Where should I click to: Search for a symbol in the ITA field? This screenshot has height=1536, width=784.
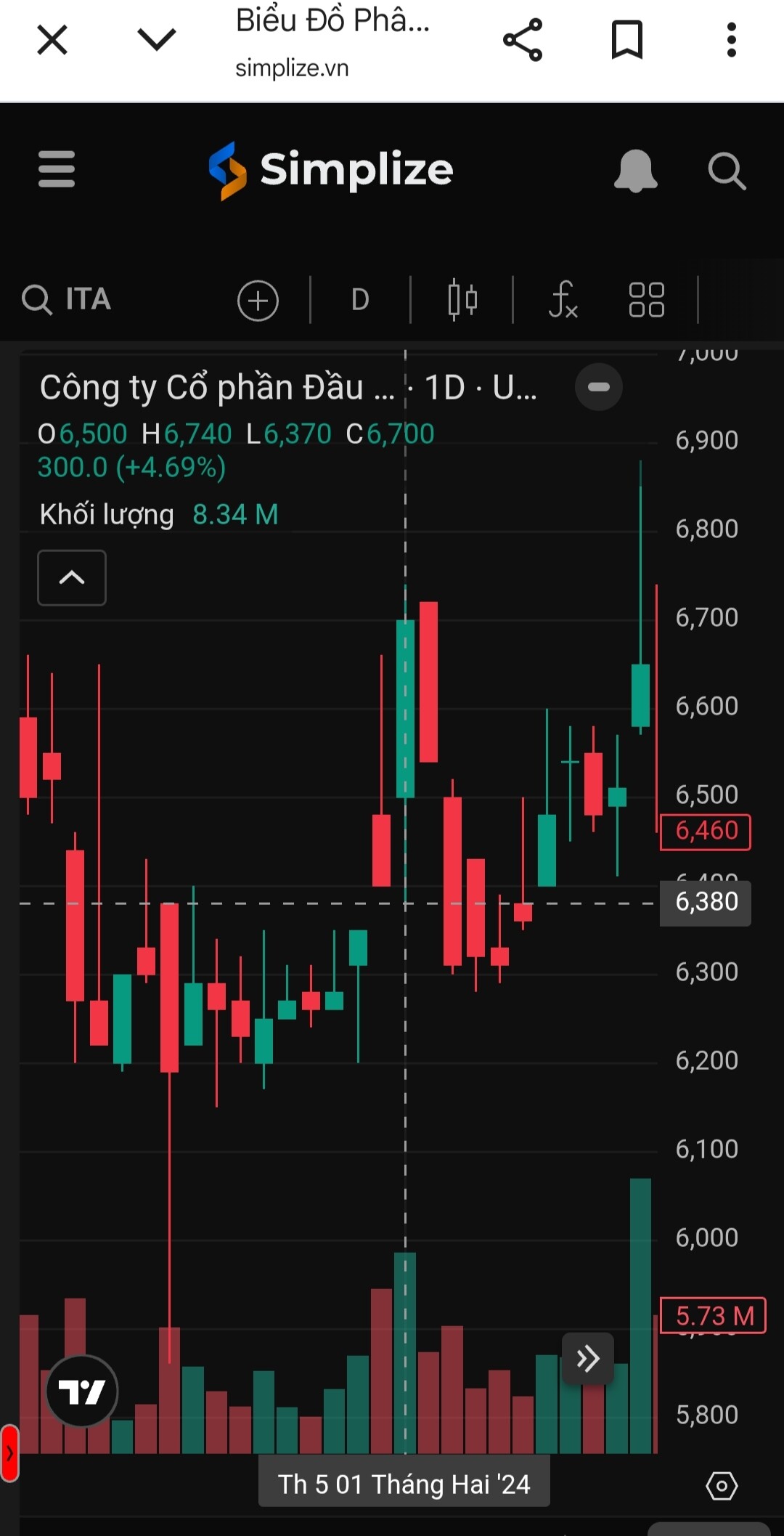point(87,299)
